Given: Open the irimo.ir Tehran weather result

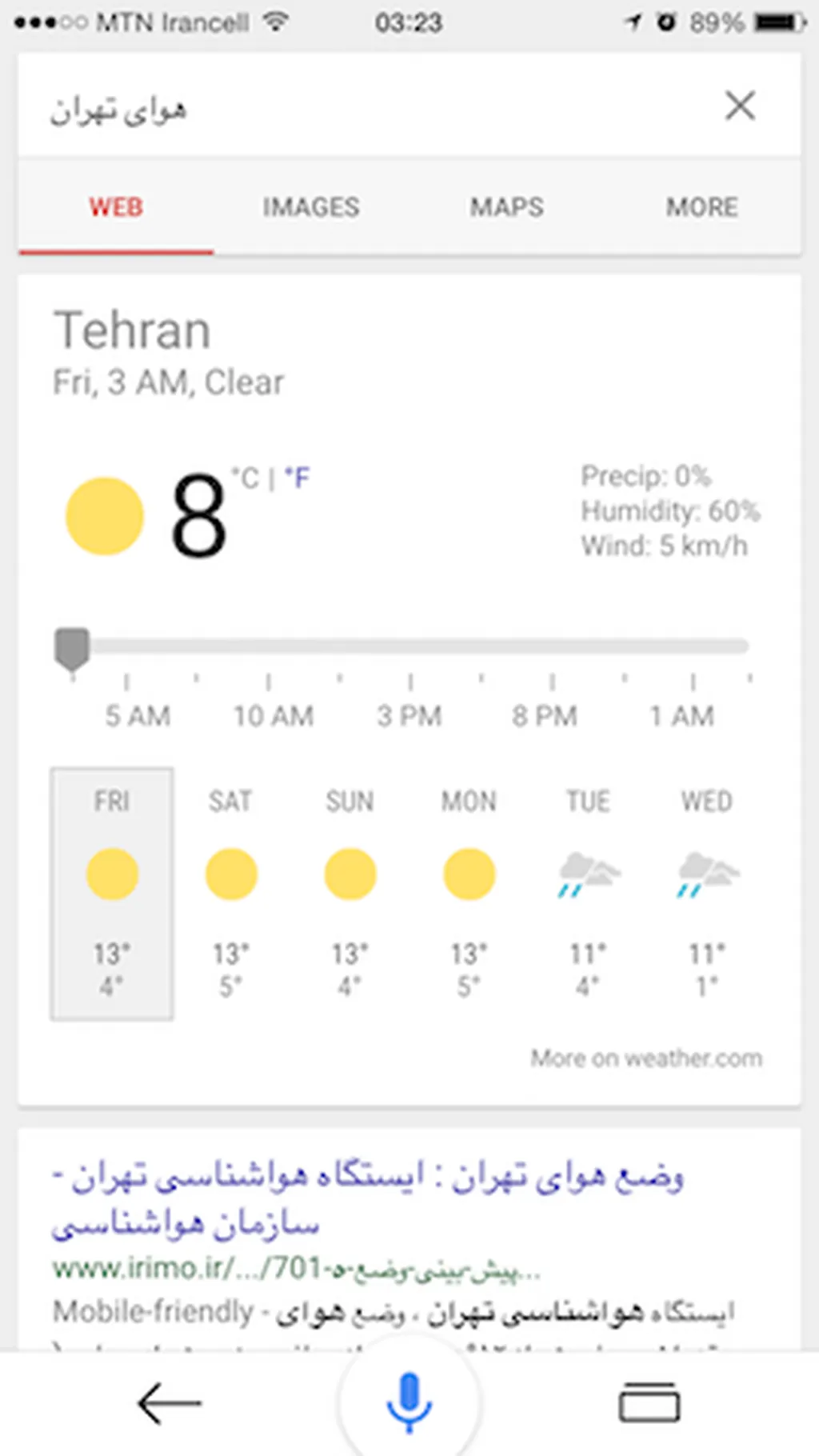Looking at the screenshot, I should 368,1200.
